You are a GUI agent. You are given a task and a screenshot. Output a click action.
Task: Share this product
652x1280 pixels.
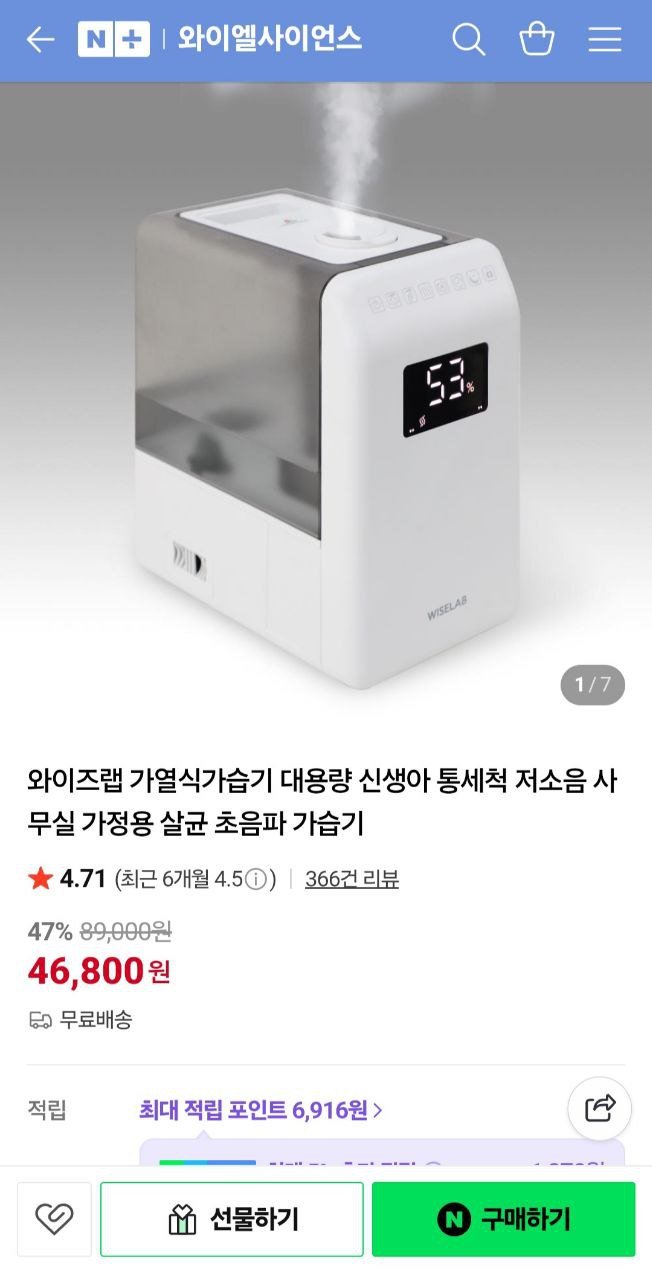pyautogui.click(x=600, y=1108)
